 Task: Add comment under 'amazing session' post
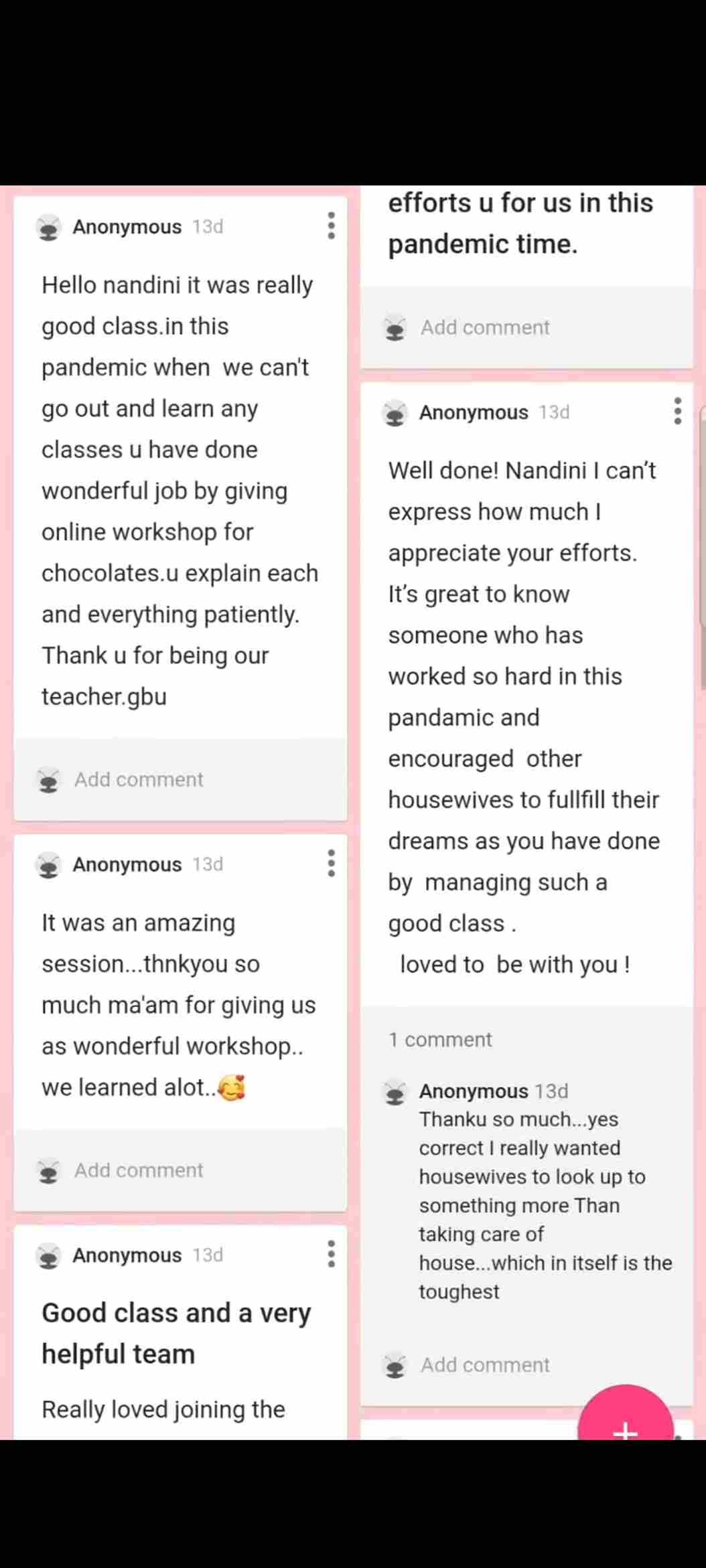click(x=139, y=1170)
